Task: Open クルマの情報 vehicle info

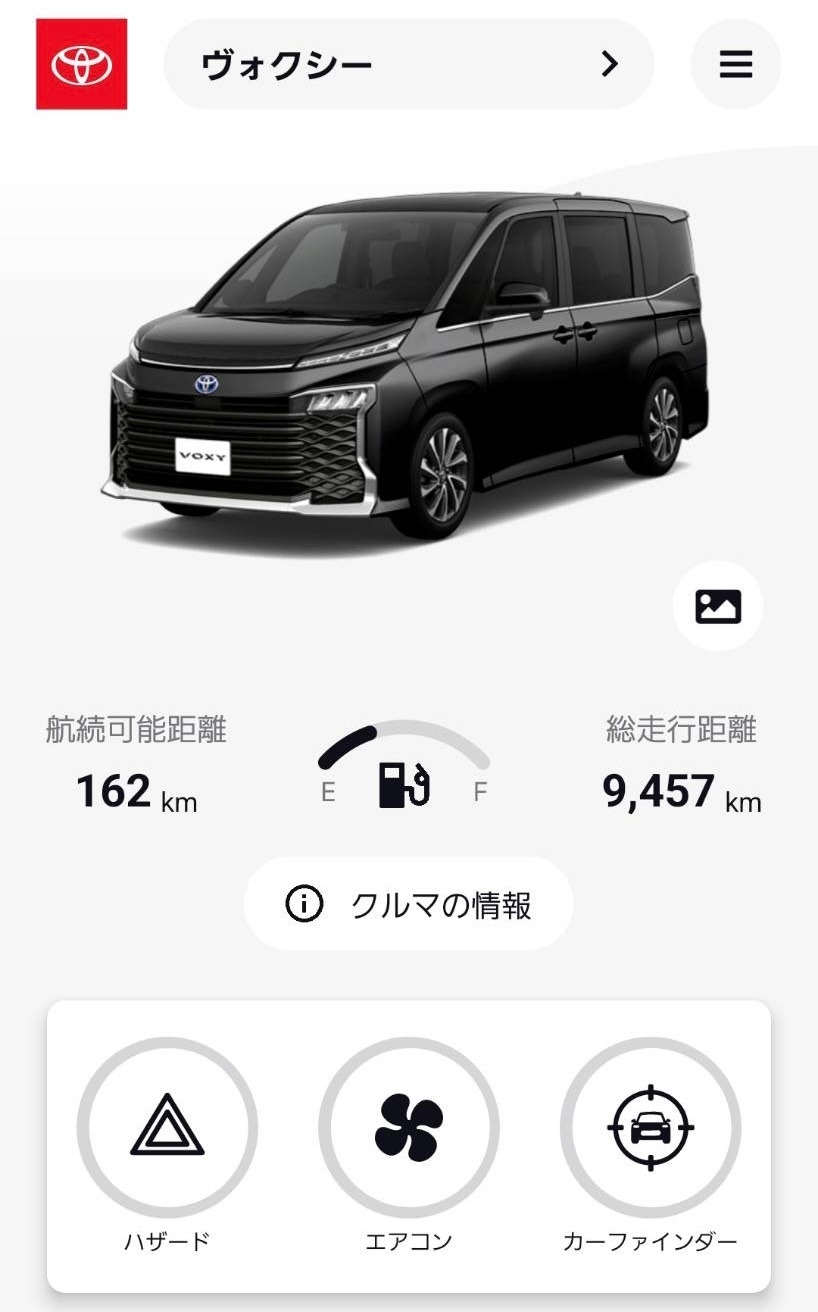Action: coord(408,904)
